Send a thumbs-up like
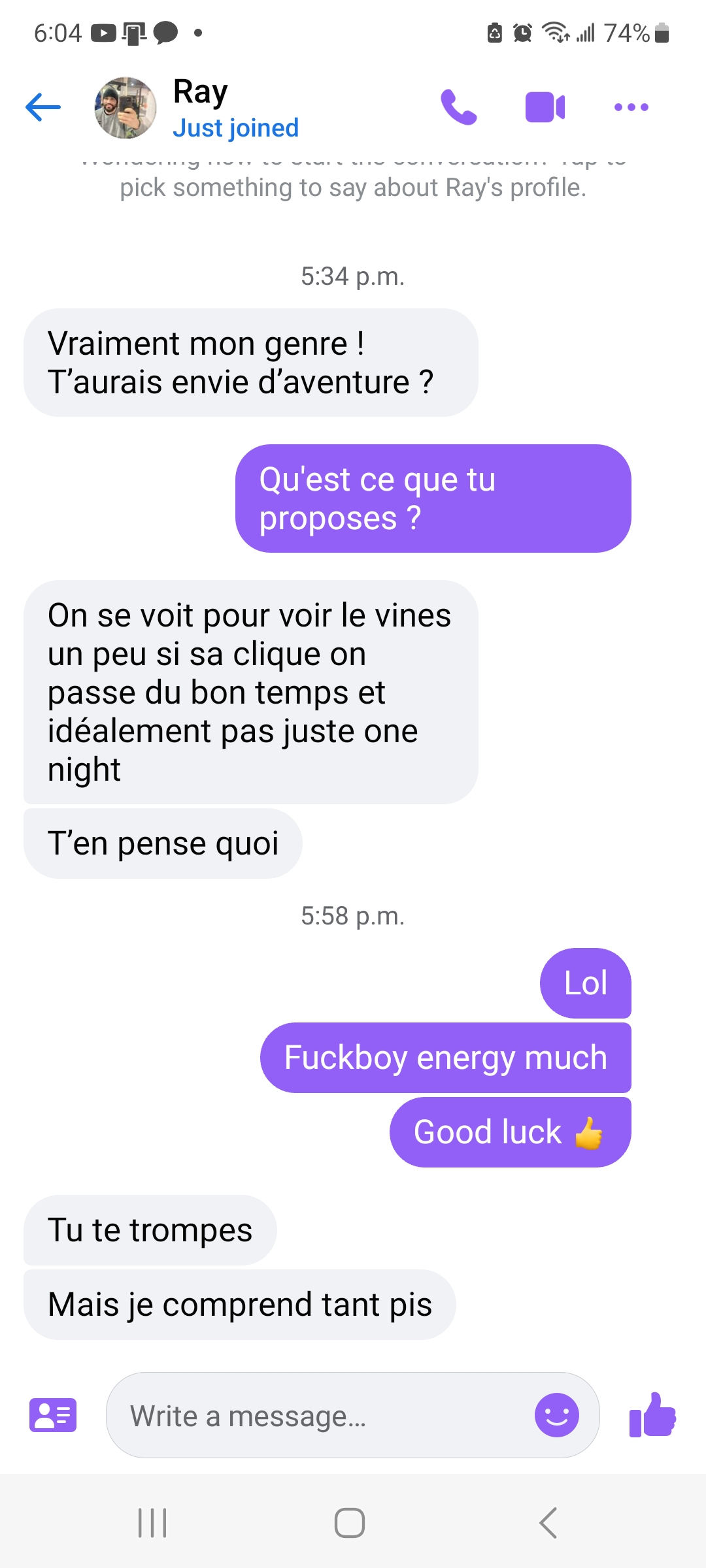The image size is (706, 1568). coord(652,1415)
